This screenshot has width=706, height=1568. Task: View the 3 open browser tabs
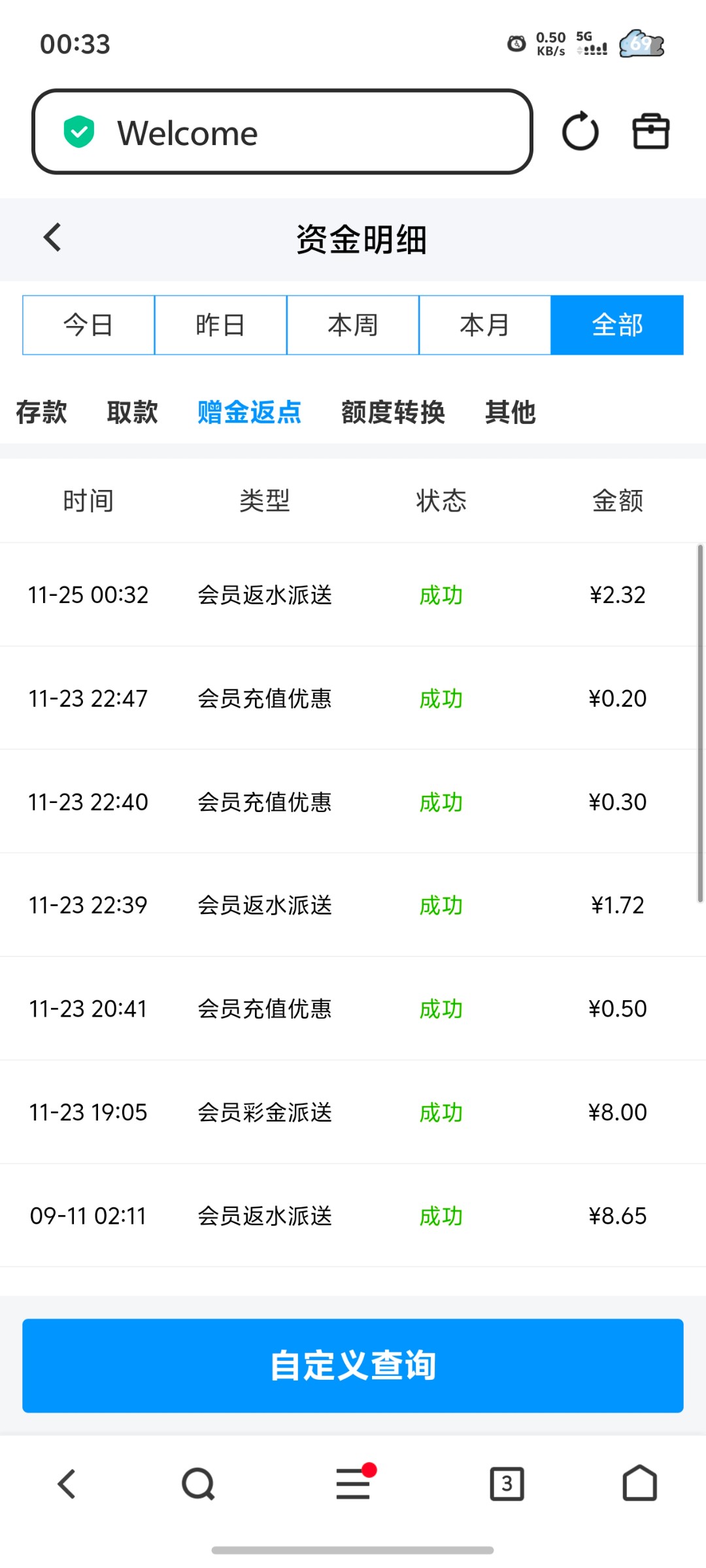(507, 1484)
